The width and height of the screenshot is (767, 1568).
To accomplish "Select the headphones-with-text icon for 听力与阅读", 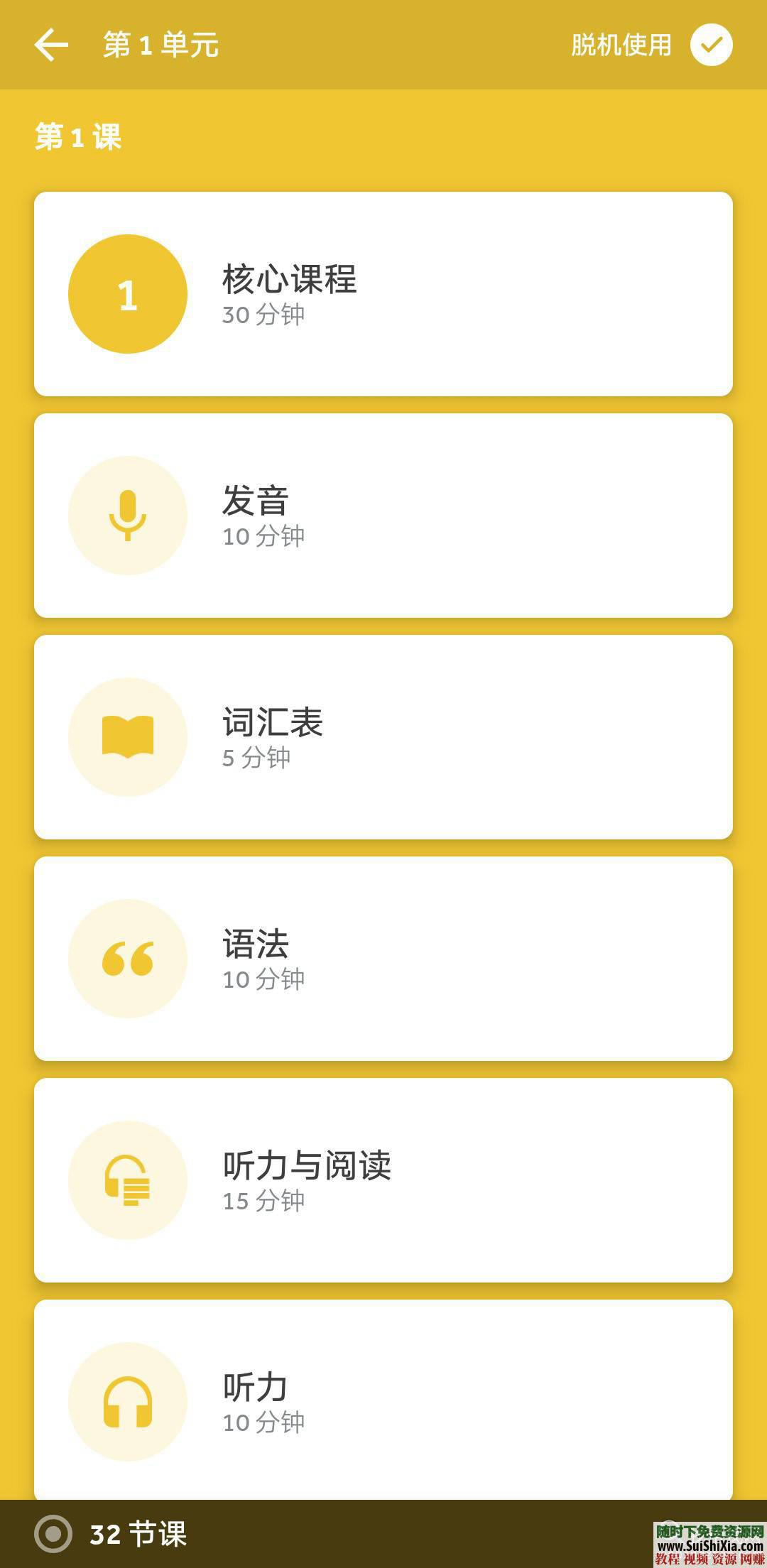I will (x=128, y=1179).
